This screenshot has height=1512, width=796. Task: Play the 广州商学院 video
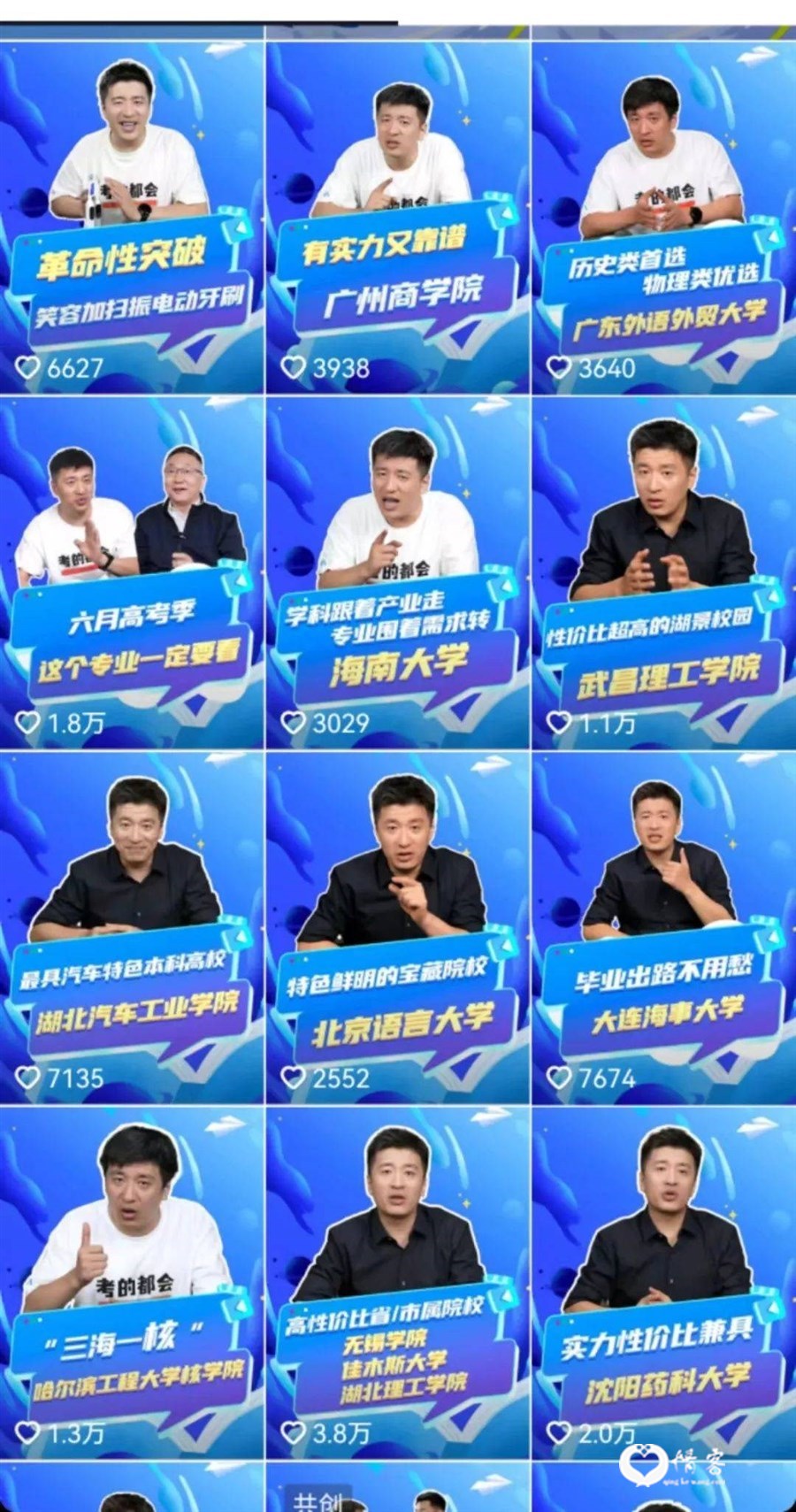[x=398, y=217]
